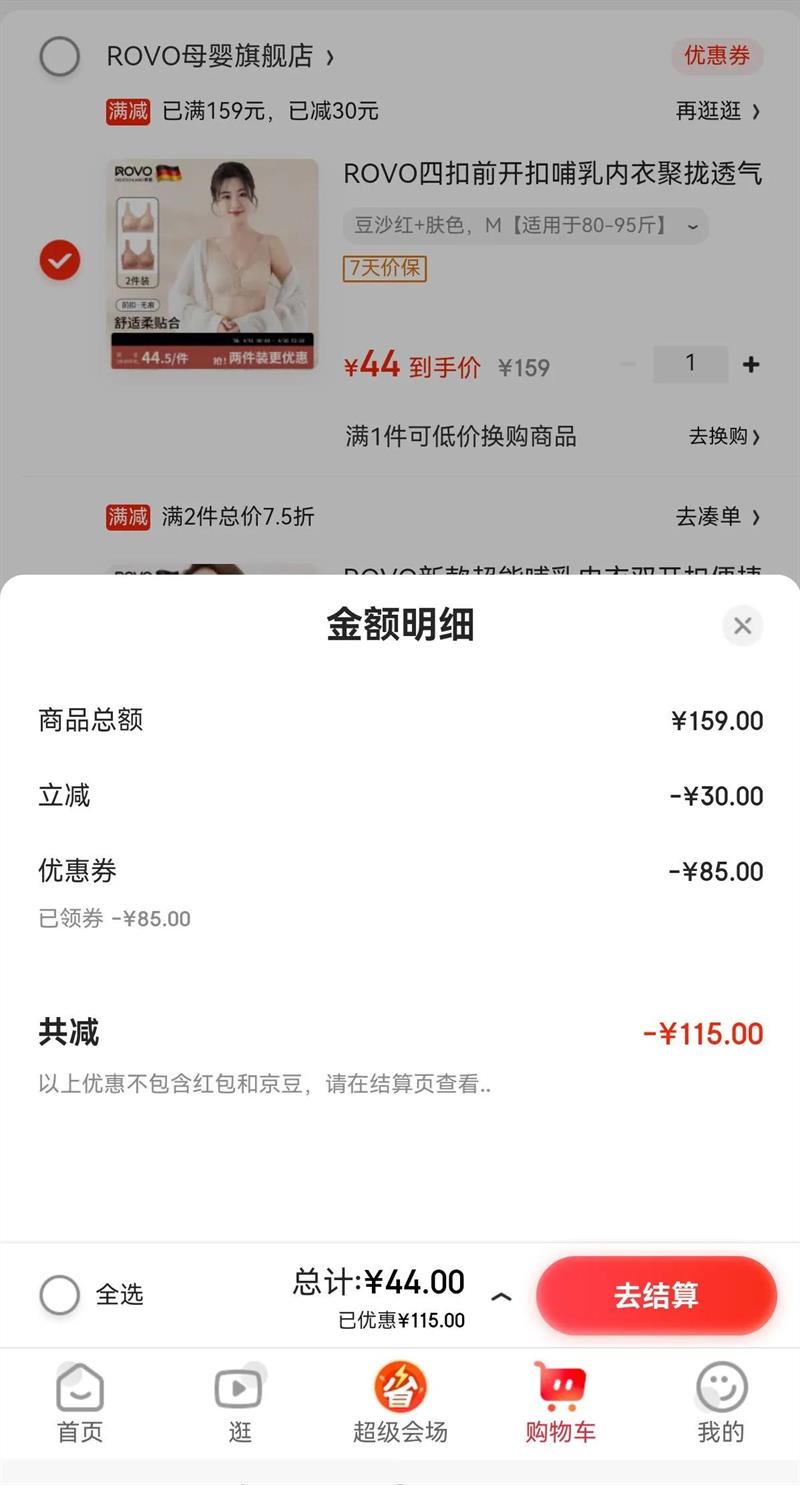Tap 再逛逛 to browse more
The image size is (800, 1485).
click(x=716, y=111)
